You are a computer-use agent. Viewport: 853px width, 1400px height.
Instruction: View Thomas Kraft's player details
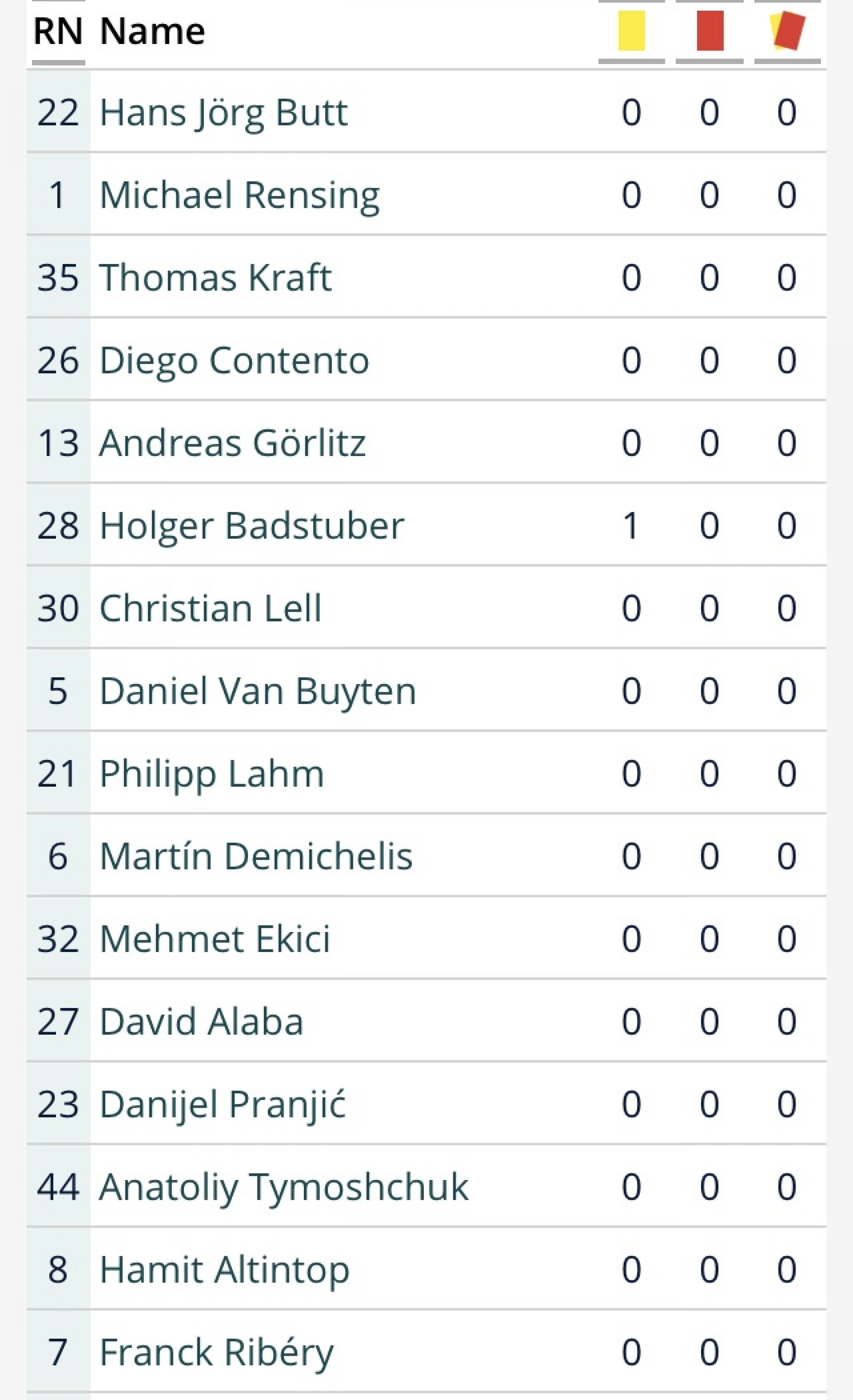pyautogui.click(x=215, y=278)
